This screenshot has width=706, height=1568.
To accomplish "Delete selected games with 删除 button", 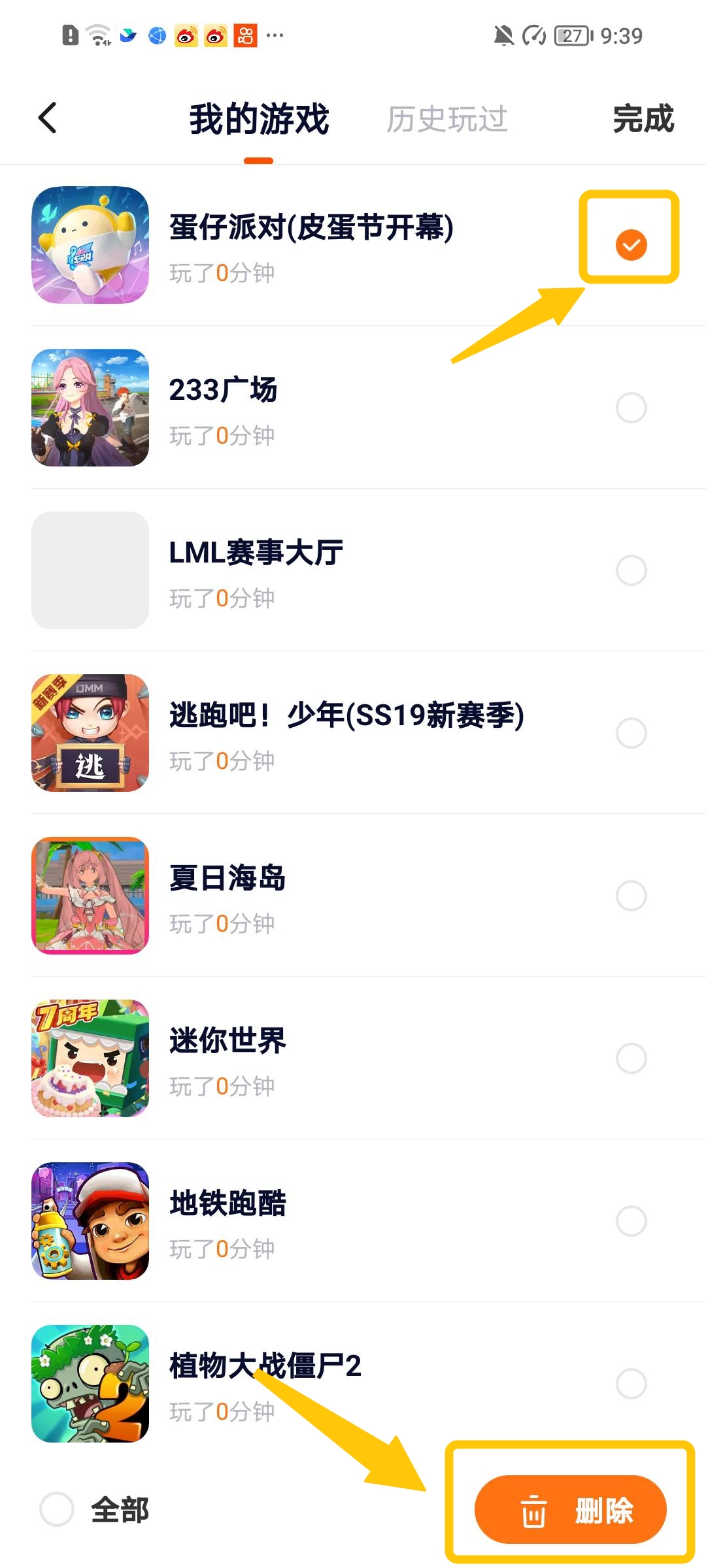I will [x=570, y=1510].
